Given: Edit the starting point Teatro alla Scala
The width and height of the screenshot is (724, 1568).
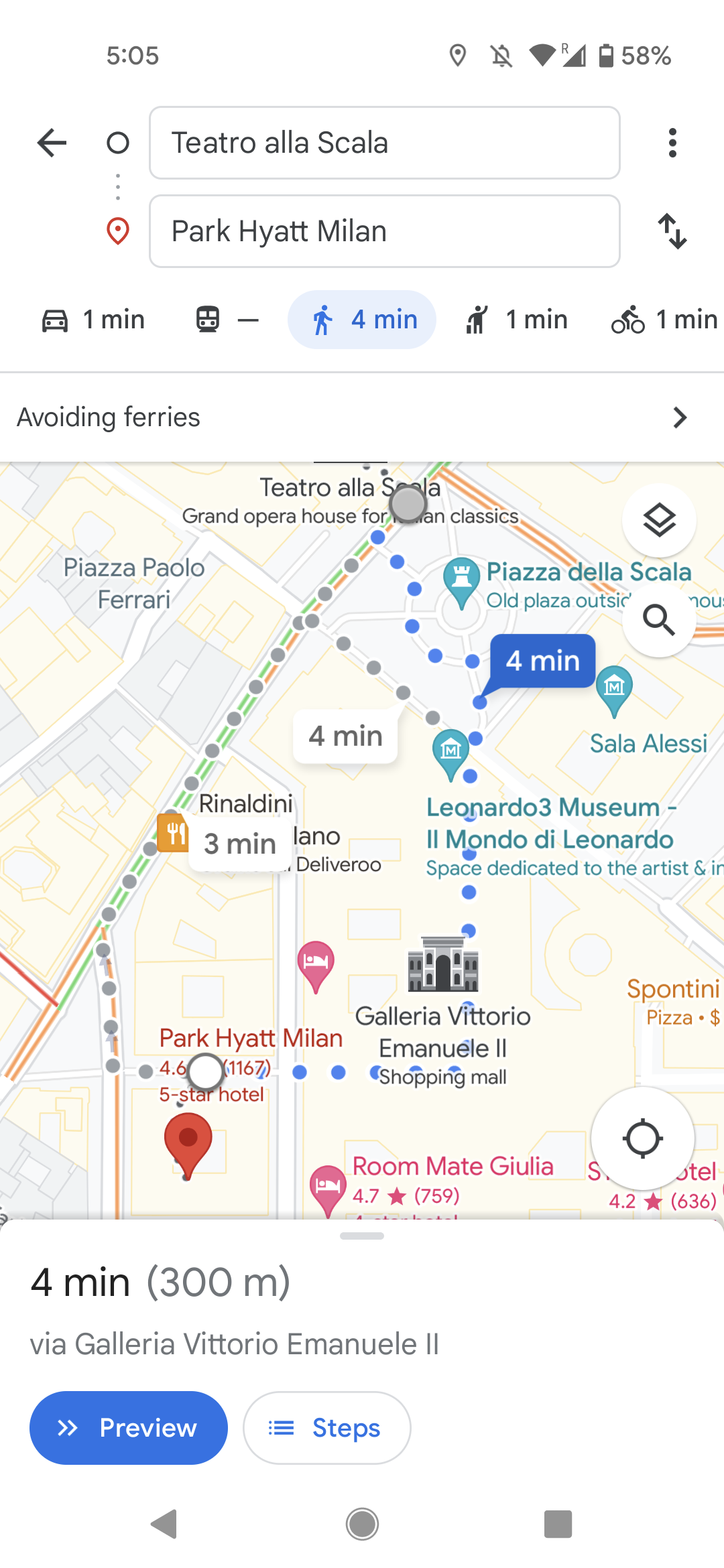Looking at the screenshot, I should [384, 143].
